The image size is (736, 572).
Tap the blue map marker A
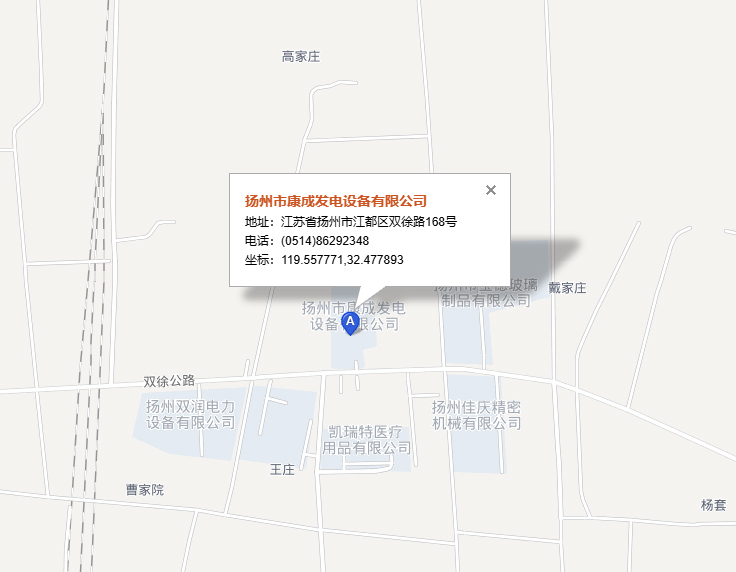click(350, 323)
